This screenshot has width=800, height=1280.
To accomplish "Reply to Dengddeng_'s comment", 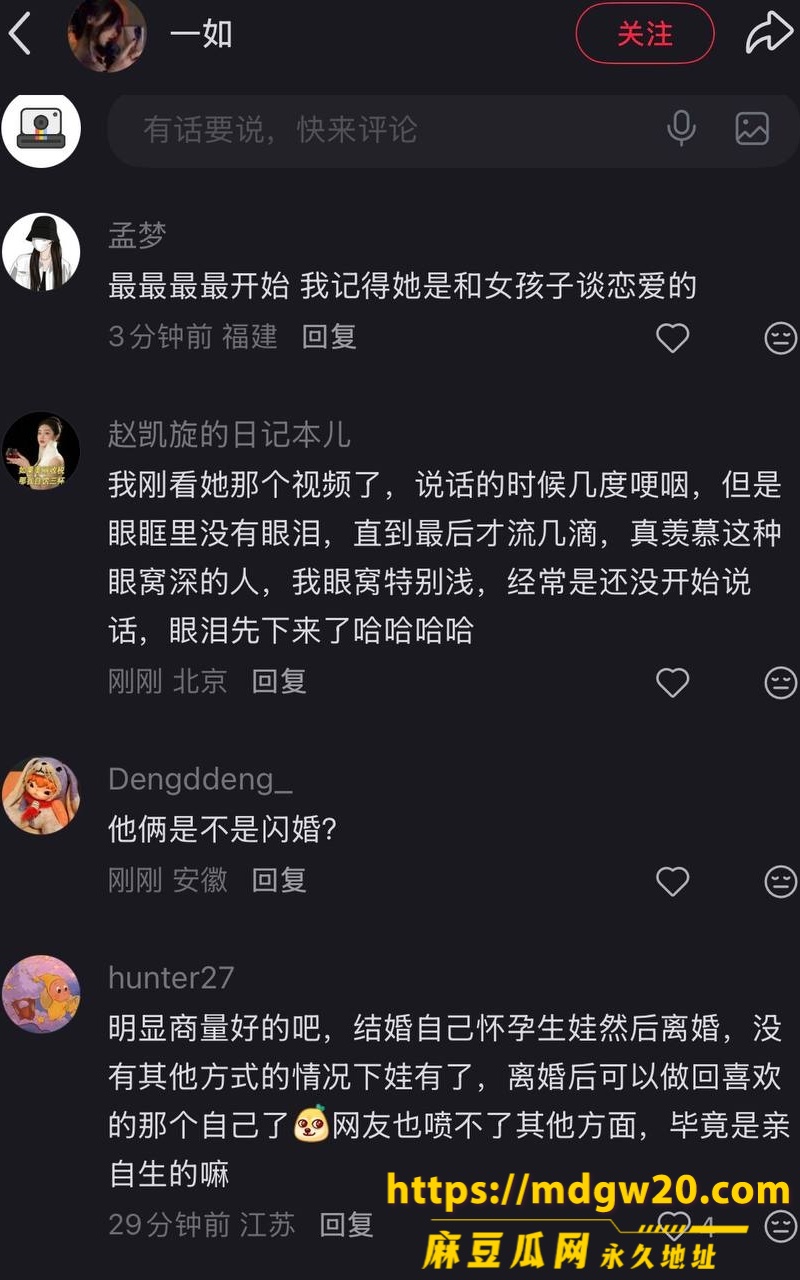I will (278, 880).
